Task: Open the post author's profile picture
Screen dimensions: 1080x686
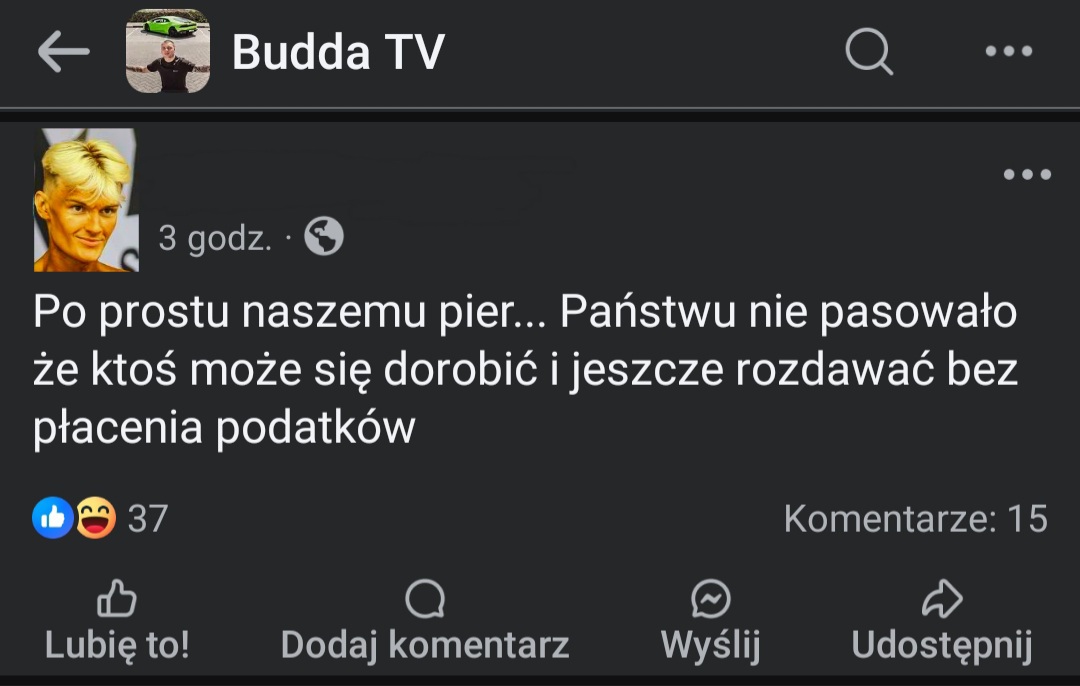Action: [86, 201]
